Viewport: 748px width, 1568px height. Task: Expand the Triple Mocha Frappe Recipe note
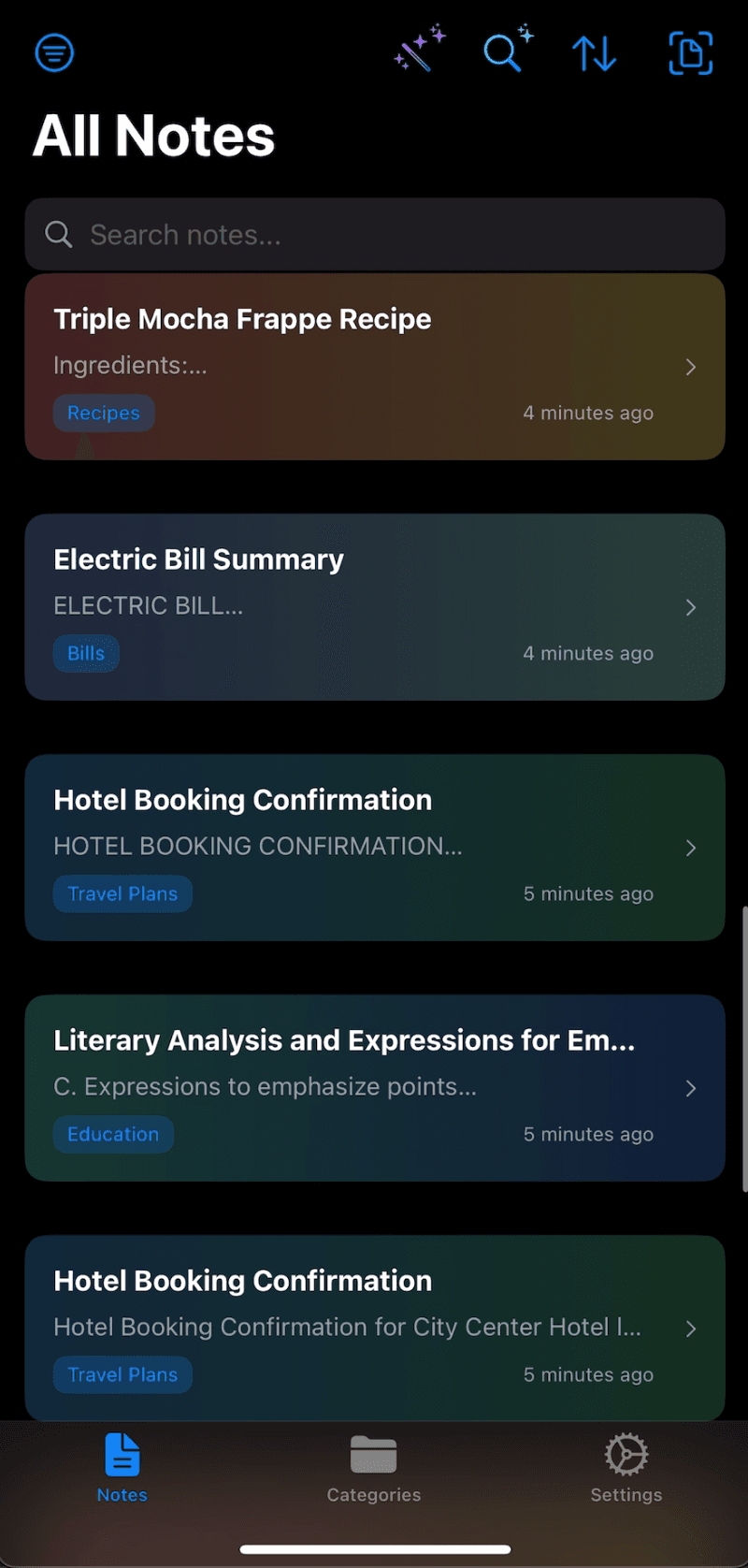click(691, 367)
